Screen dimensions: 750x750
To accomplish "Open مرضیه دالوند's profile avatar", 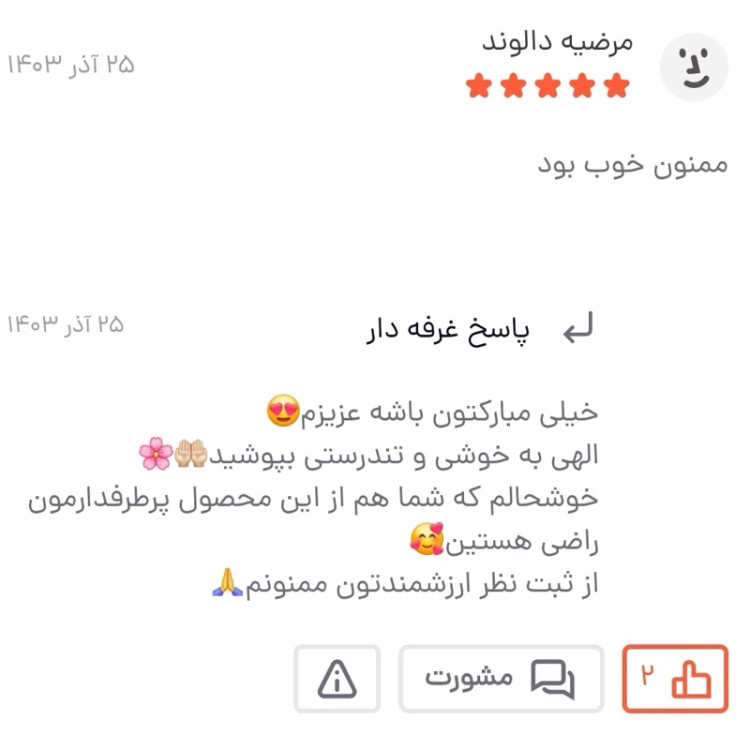I will (x=696, y=67).
